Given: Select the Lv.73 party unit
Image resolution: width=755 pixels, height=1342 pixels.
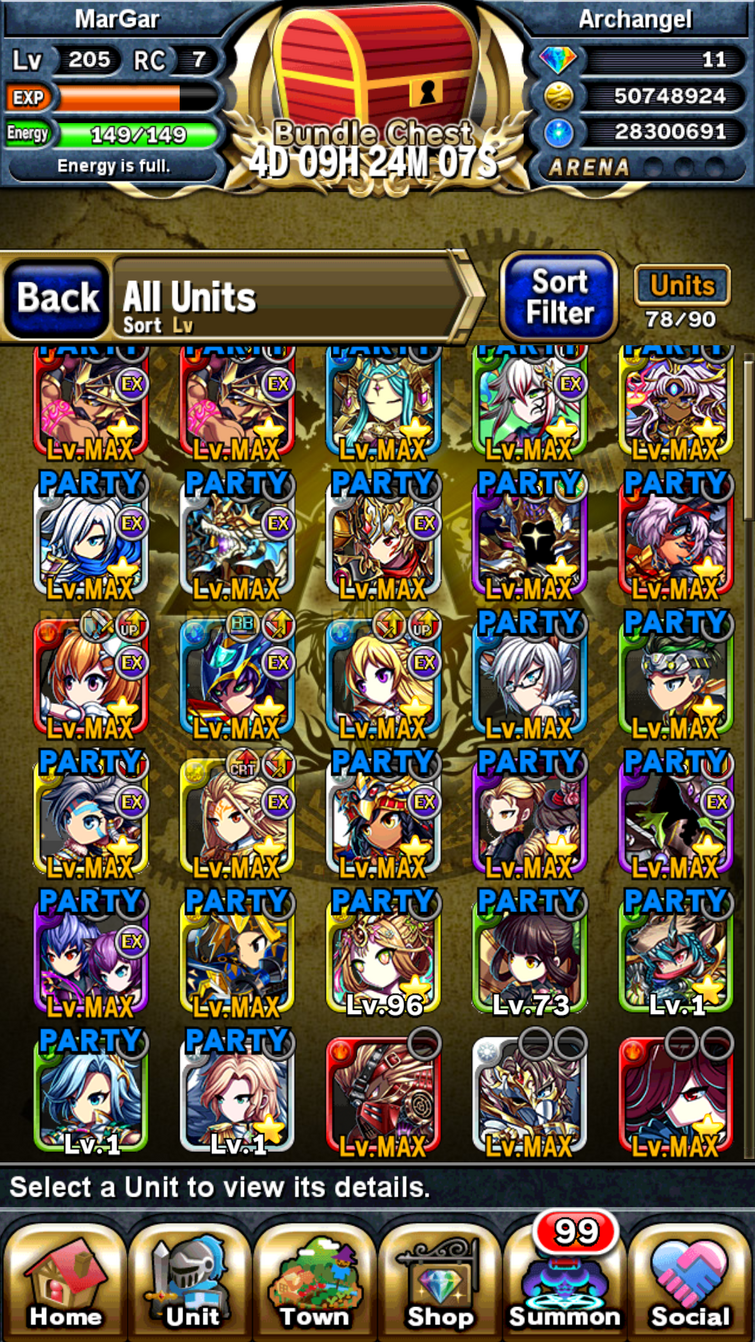Looking at the screenshot, I should [x=529, y=955].
